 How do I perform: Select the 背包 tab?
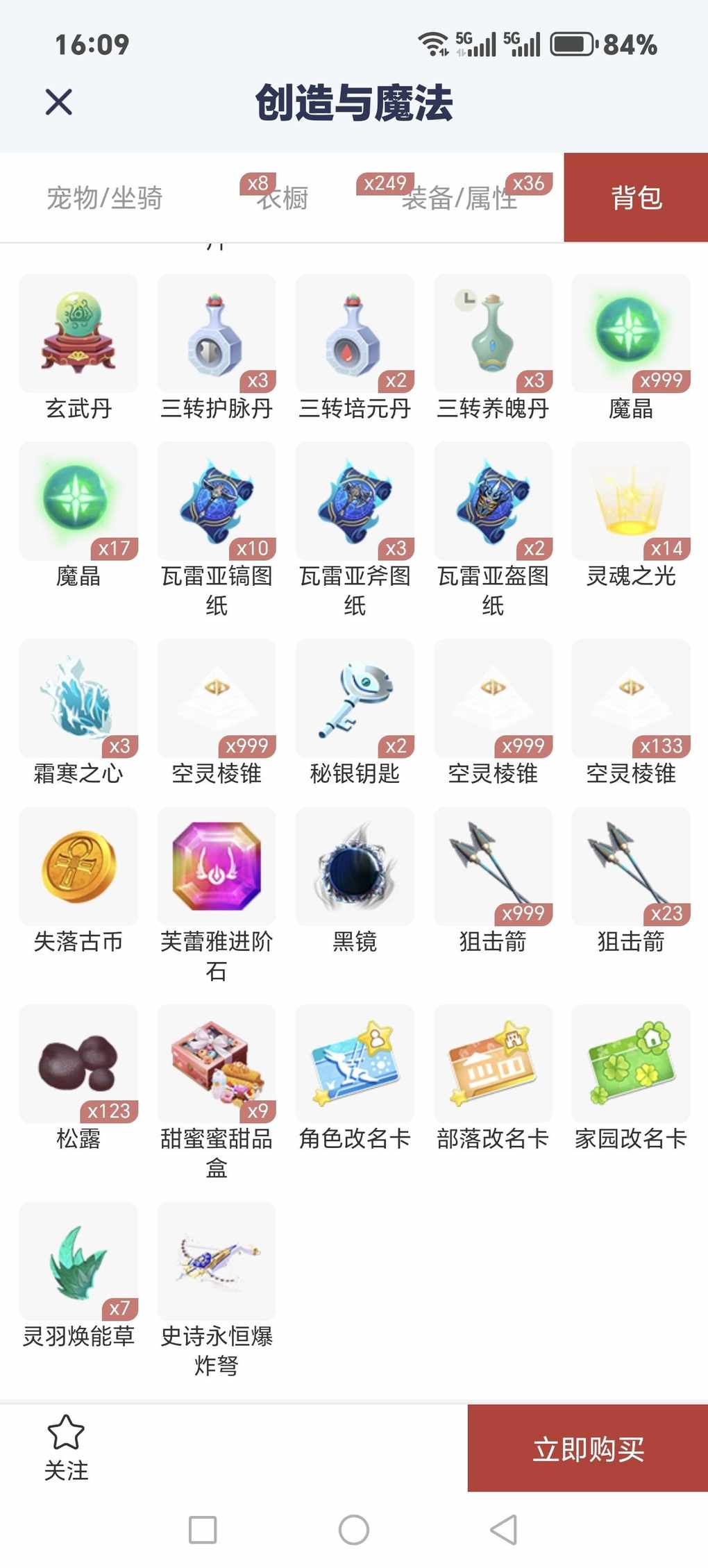coord(636,198)
